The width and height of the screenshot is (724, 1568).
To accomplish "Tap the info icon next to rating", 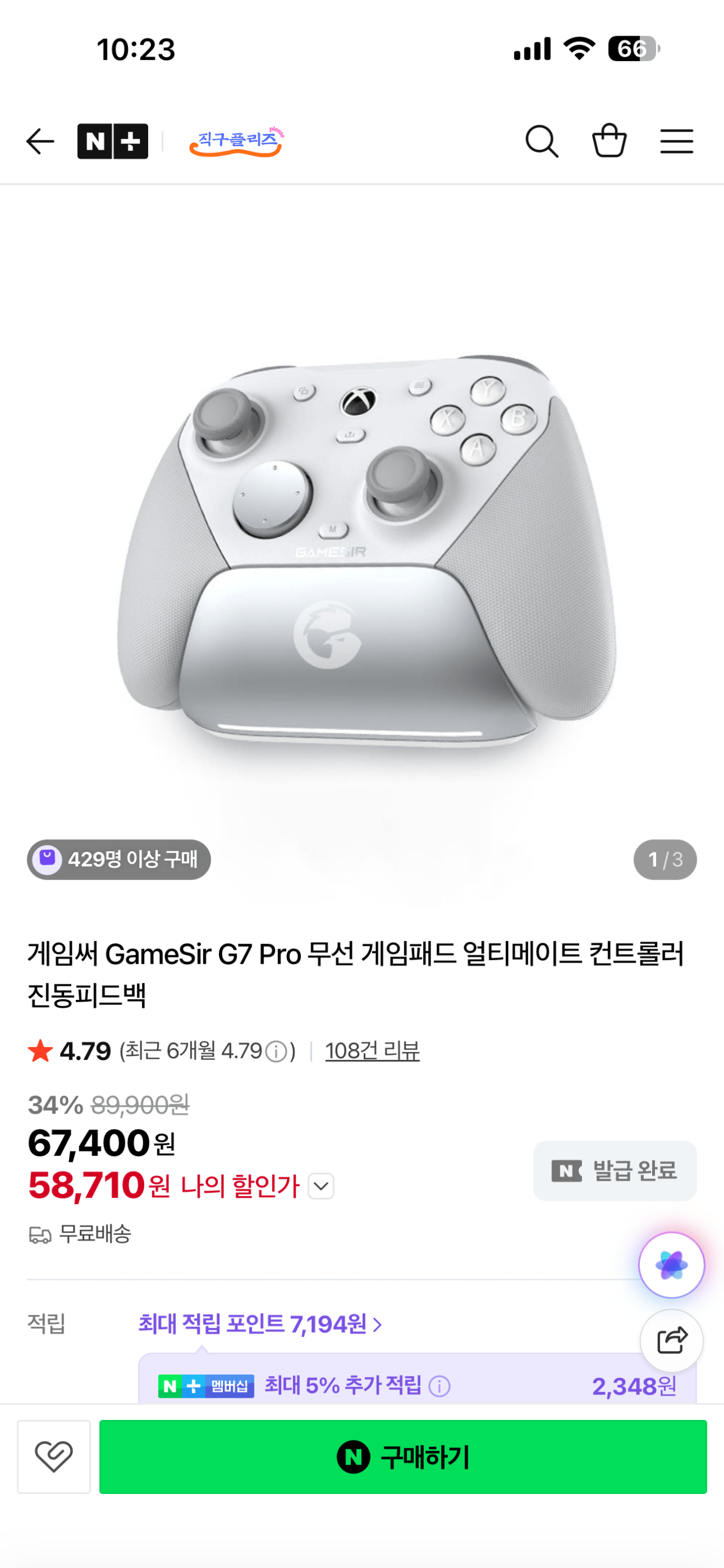I will tap(277, 1050).
